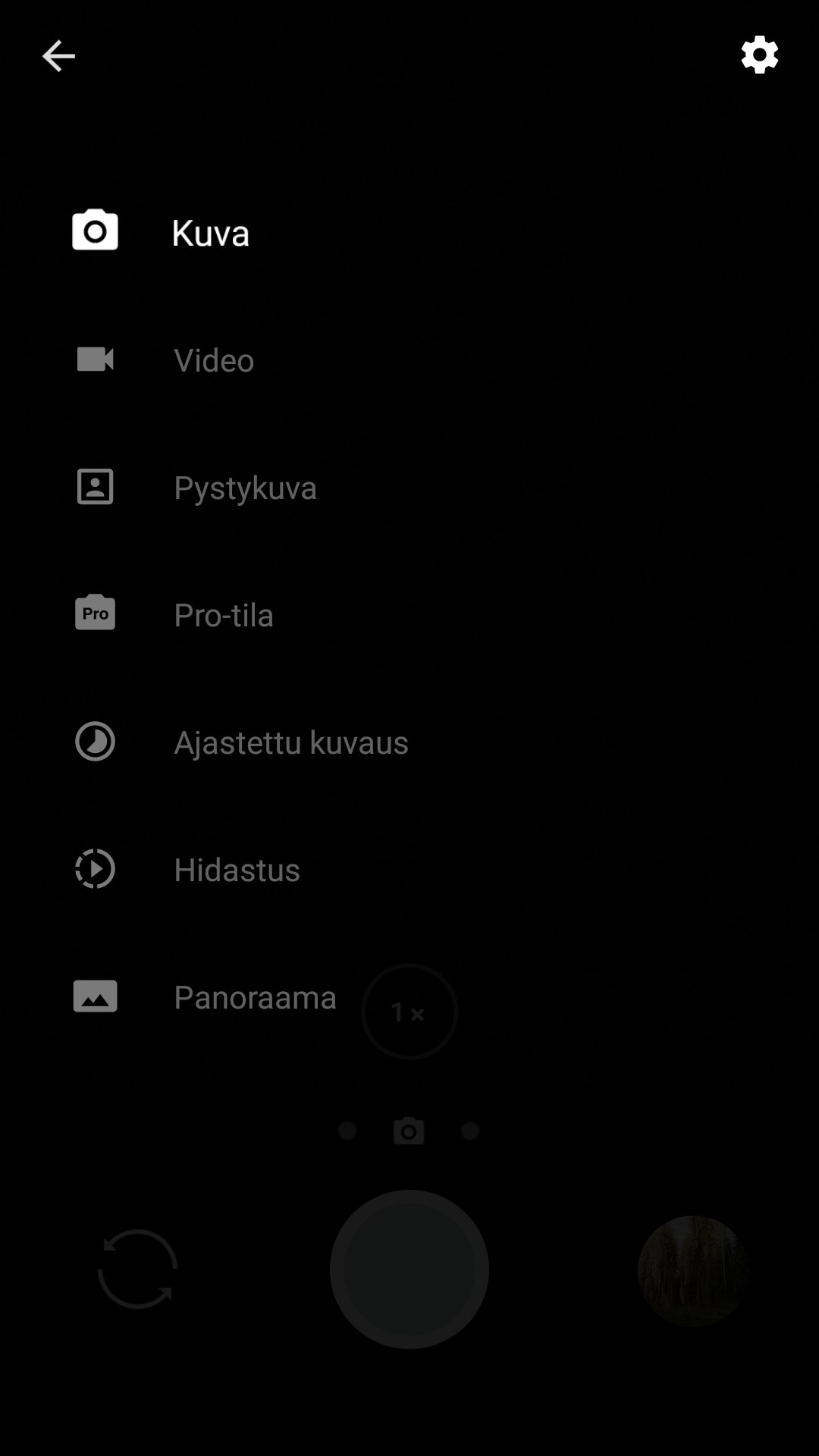Choose Pystykuva portrait mode
This screenshot has width=819, height=1456.
(x=409, y=487)
